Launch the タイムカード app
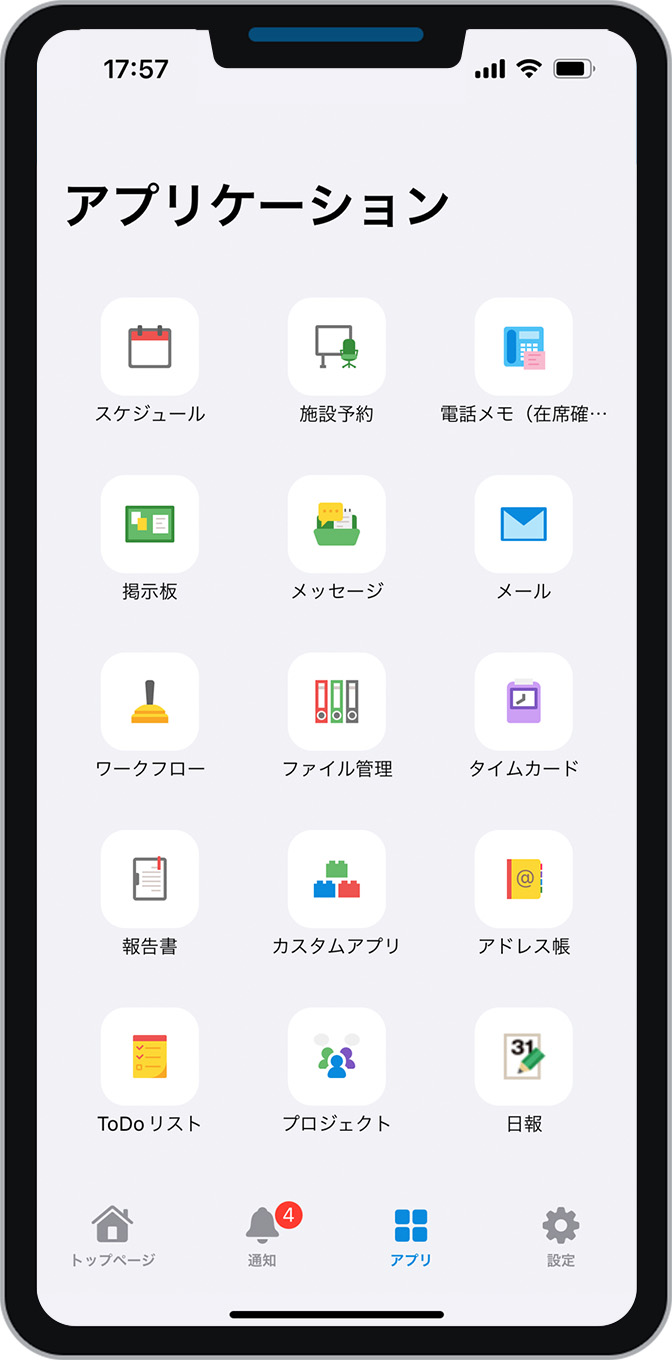This screenshot has height=1360, width=672. (524, 702)
